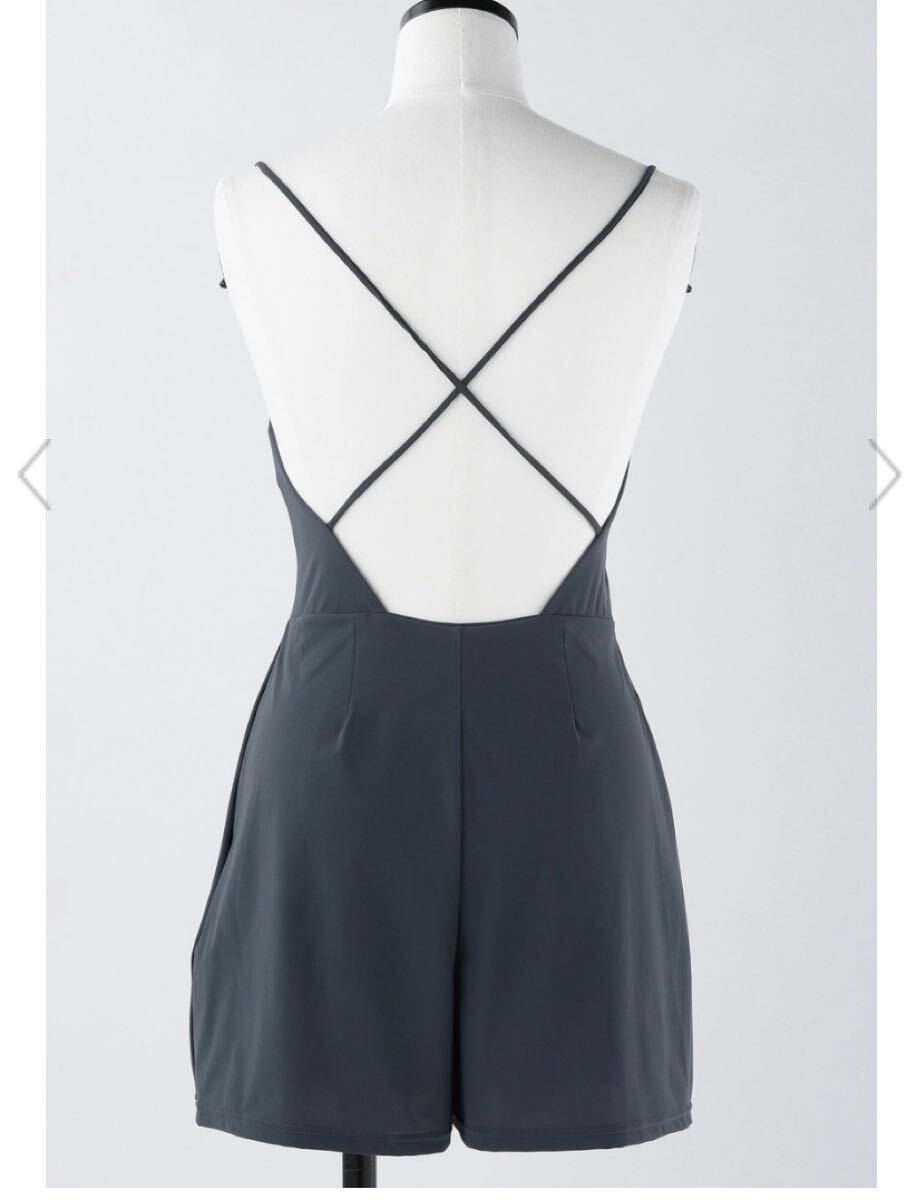Show the previous product image
This screenshot has height=1200, width=923.
pyautogui.click(x=34, y=474)
